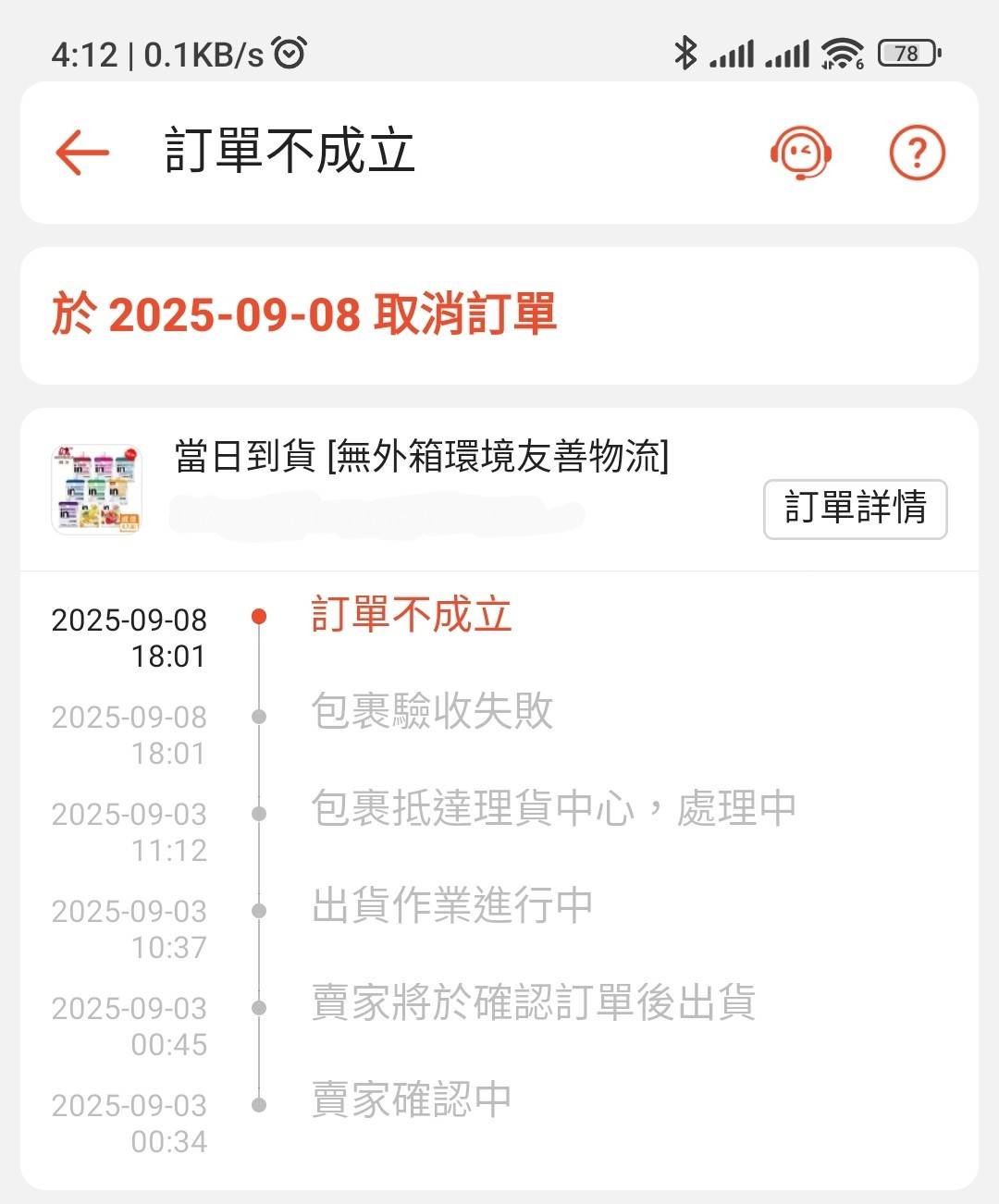Go back using the orange arrow
The image size is (999, 1204).
click(x=82, y=152)
